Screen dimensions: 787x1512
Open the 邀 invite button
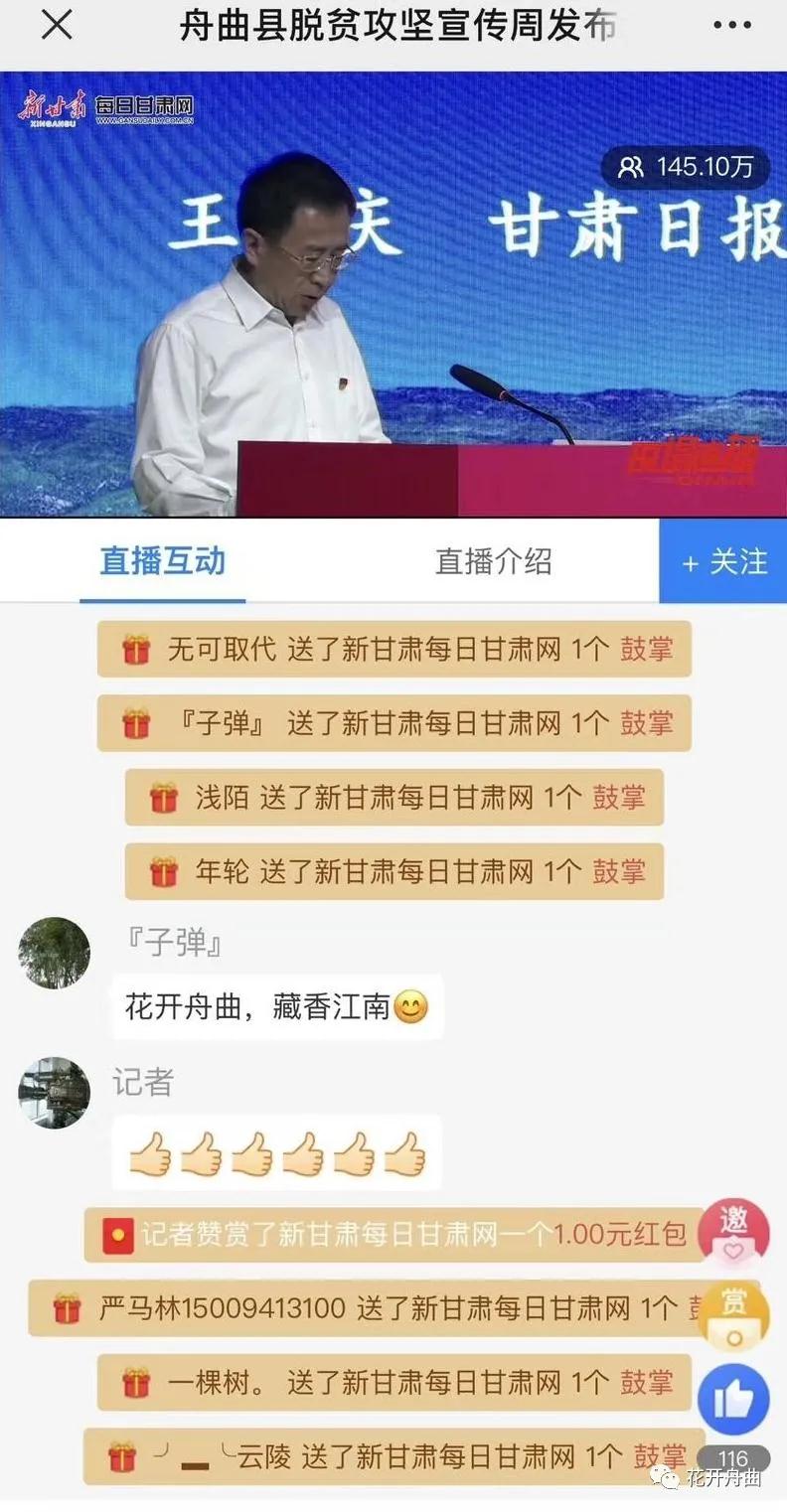pyautogui.click(x=733, y=1233)
